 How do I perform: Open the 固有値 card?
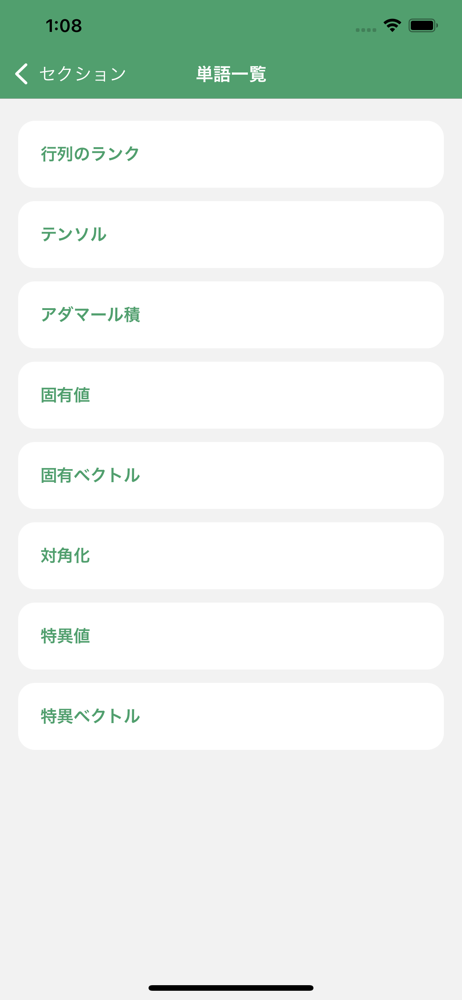coord(230,395)
